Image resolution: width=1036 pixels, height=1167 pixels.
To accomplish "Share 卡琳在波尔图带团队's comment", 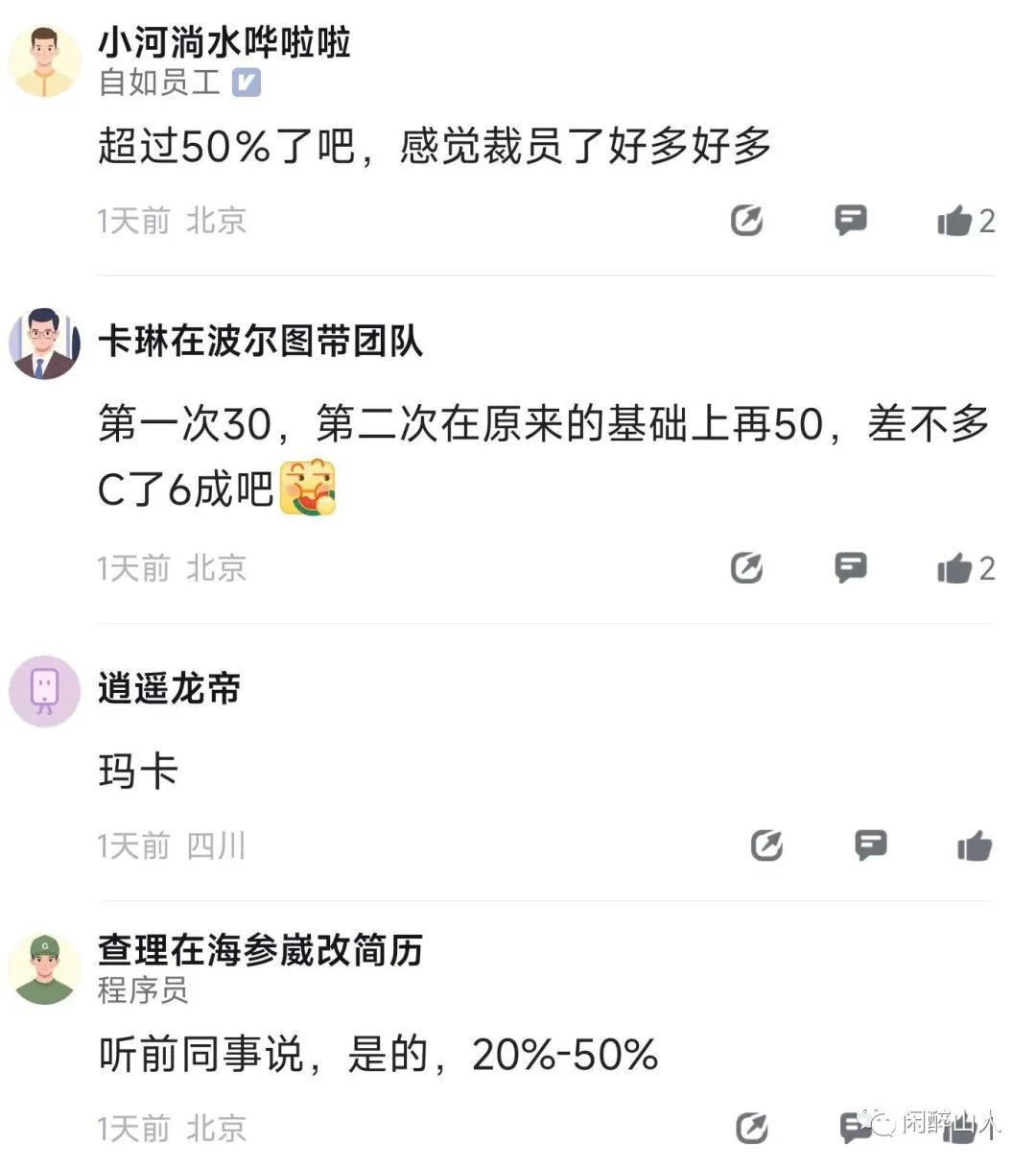I will pos(746,568).
